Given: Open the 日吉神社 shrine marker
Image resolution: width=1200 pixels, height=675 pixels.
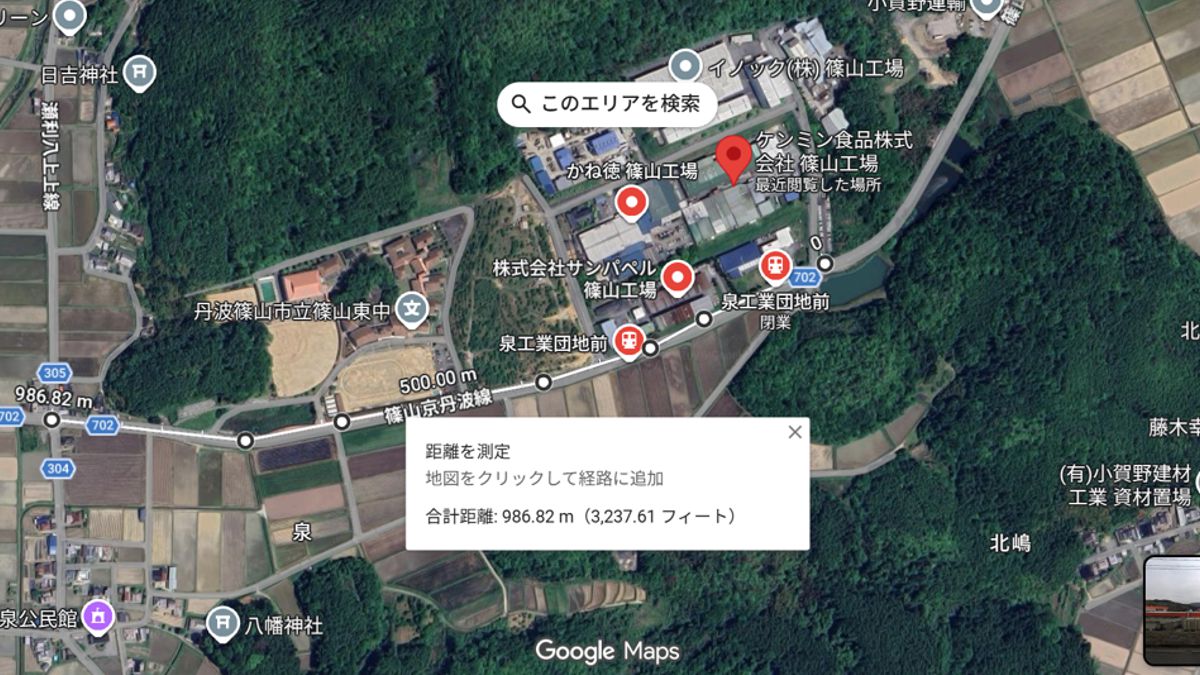Looking at the screenshot, I should (x=142, y=71).
